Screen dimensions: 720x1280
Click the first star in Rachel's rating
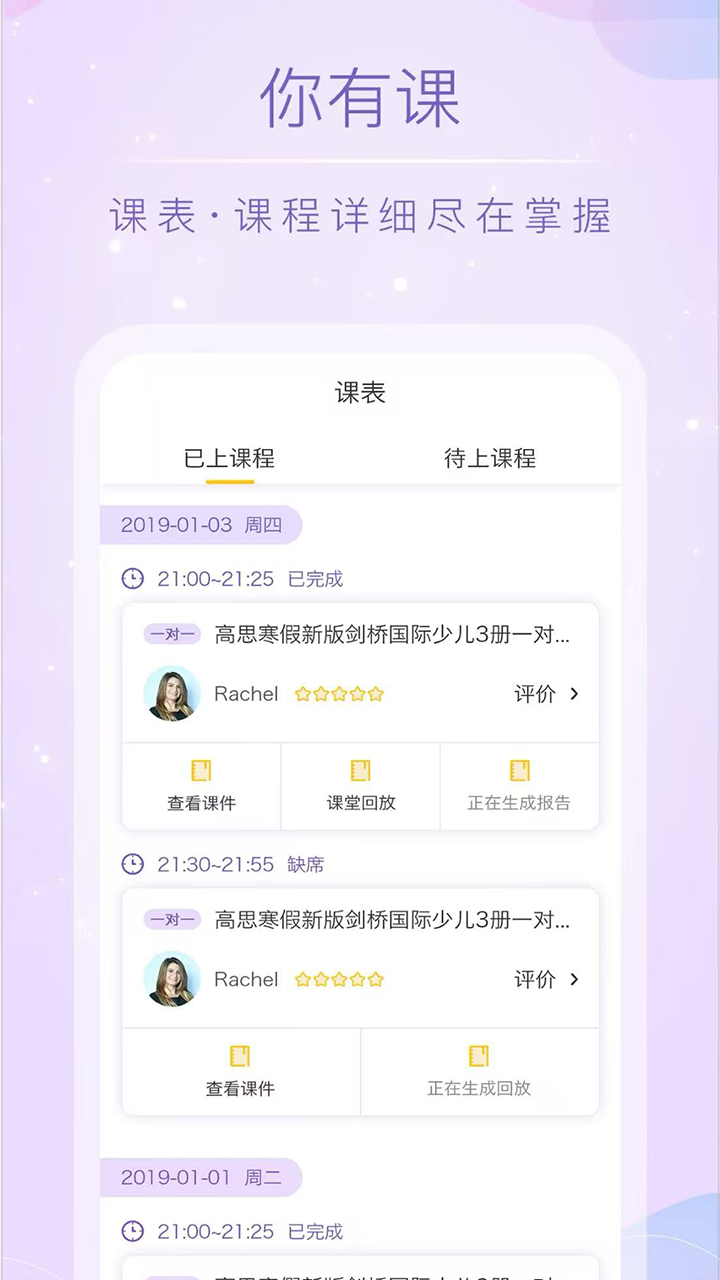[x=301, y=694]
